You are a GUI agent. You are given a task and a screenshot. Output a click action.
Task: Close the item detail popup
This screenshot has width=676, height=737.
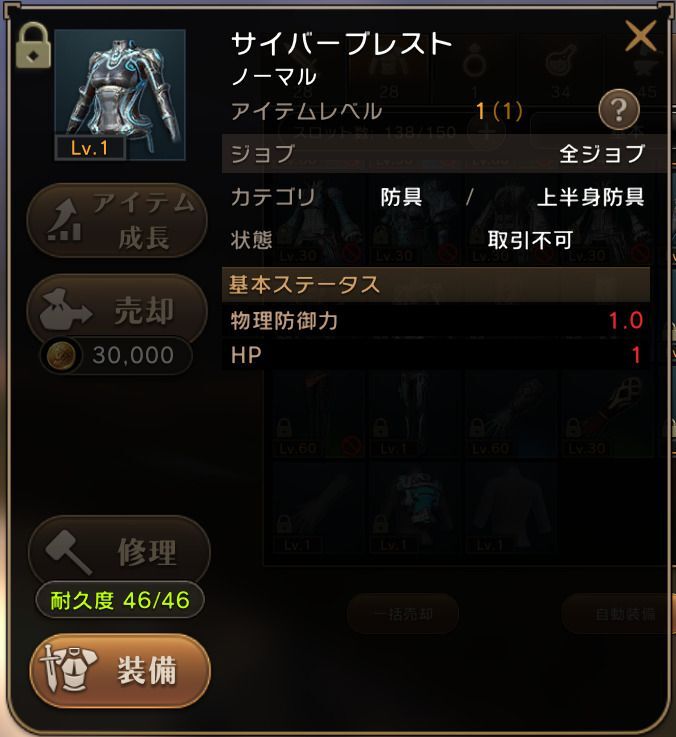tap(640, 37)
